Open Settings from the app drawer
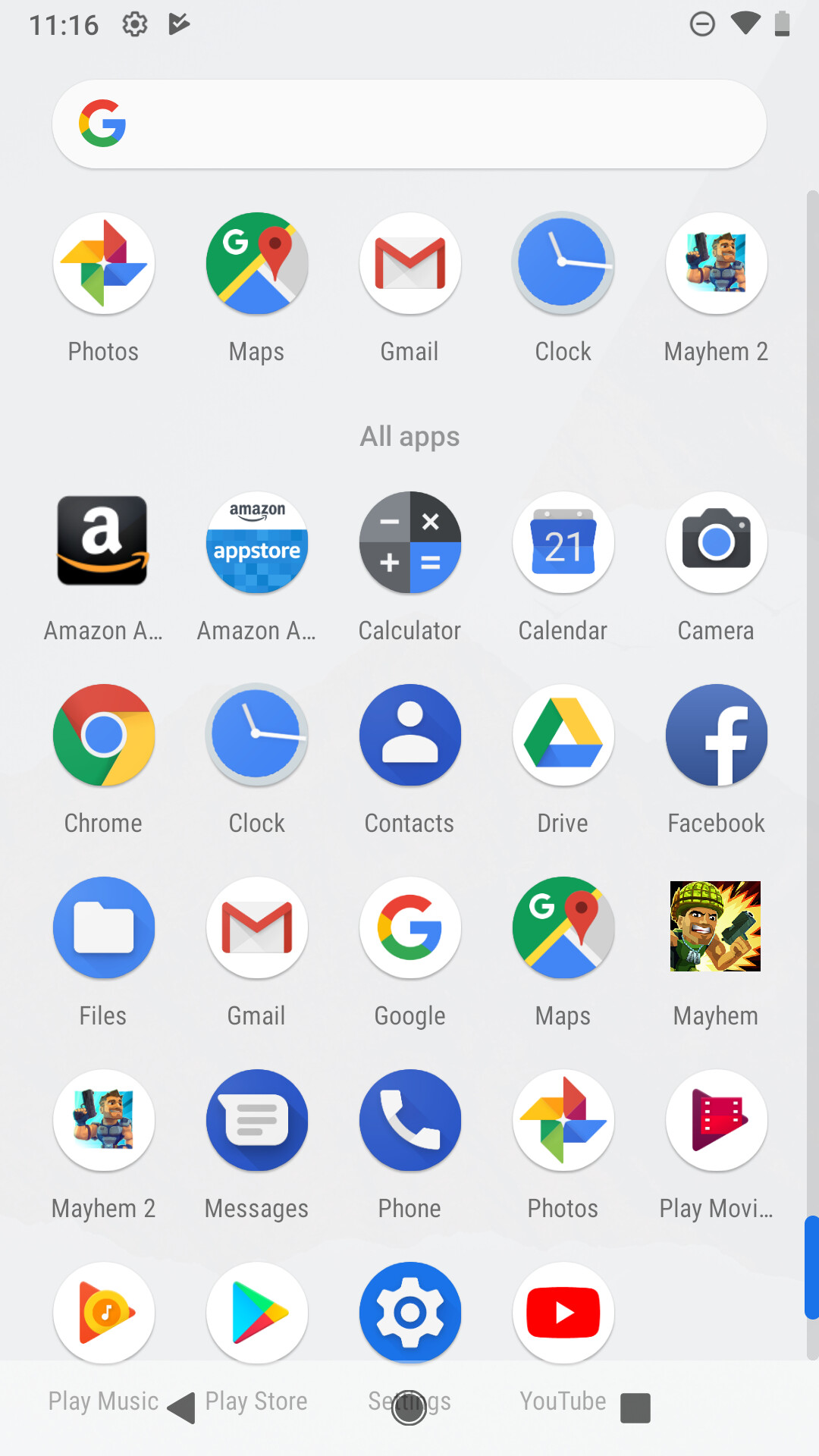This screenshot has width=819, height=1456. tap(409, 1313)
